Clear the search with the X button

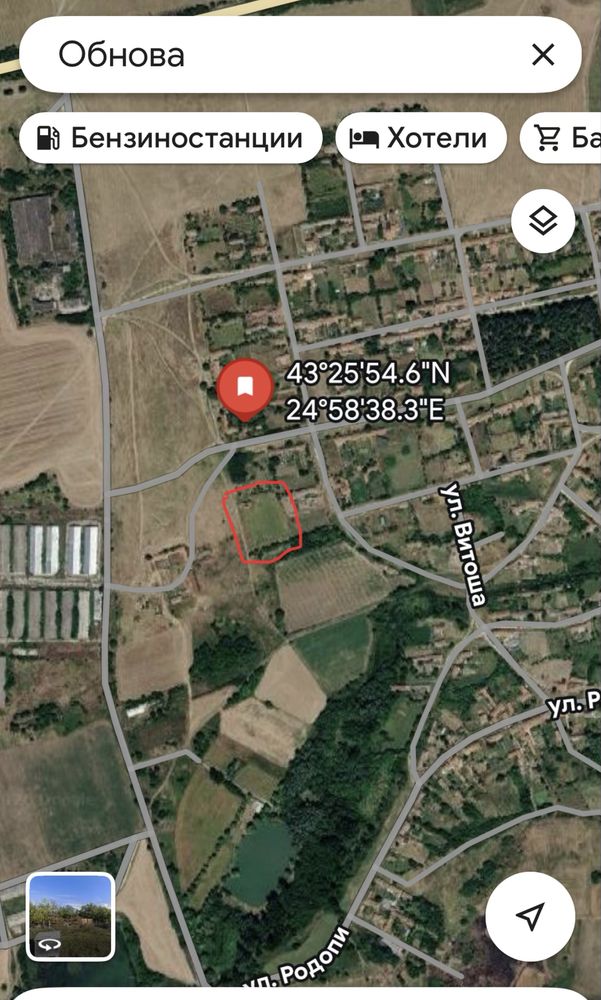click(x=543, y=55)
